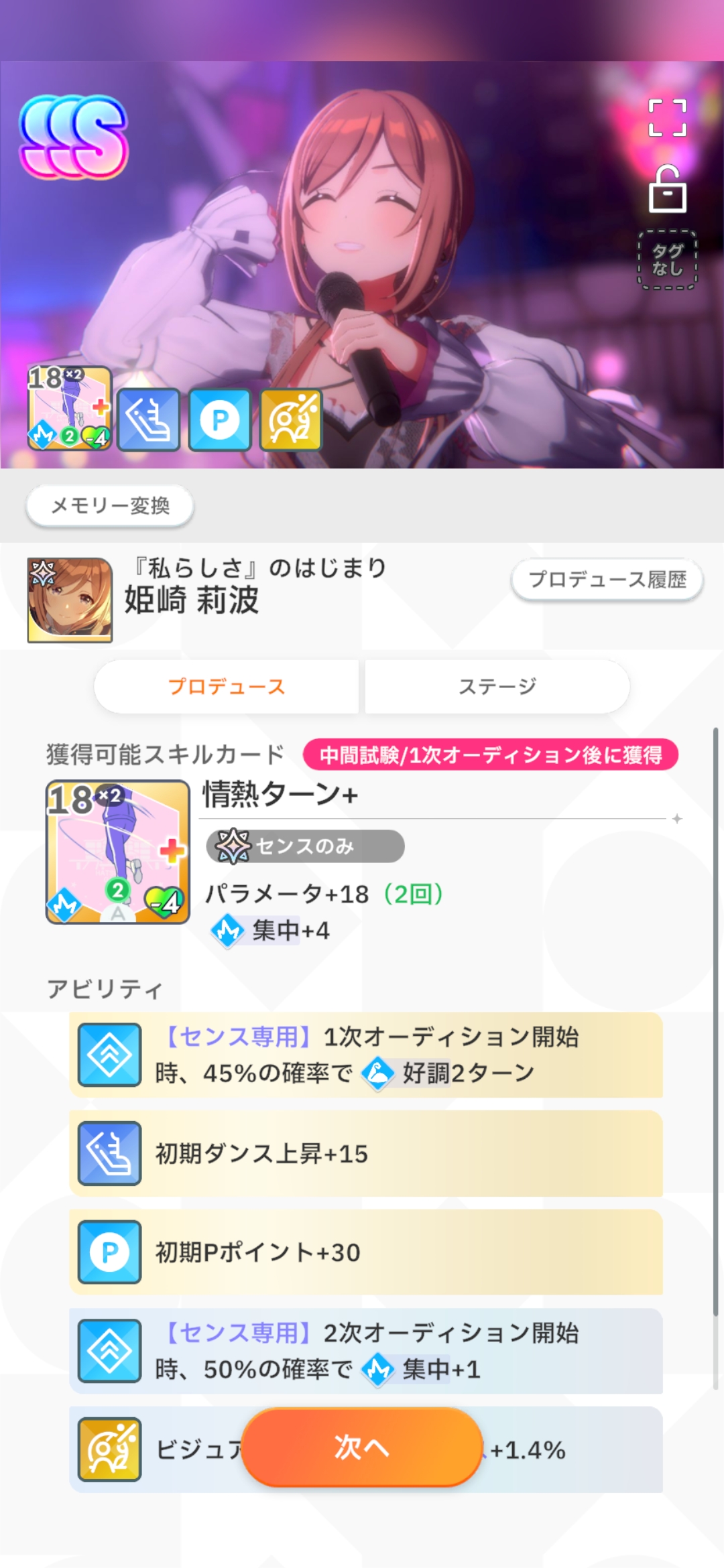
Task: Open the 初期ダンス上昇+15 ability row
Action: [366, 1153]
